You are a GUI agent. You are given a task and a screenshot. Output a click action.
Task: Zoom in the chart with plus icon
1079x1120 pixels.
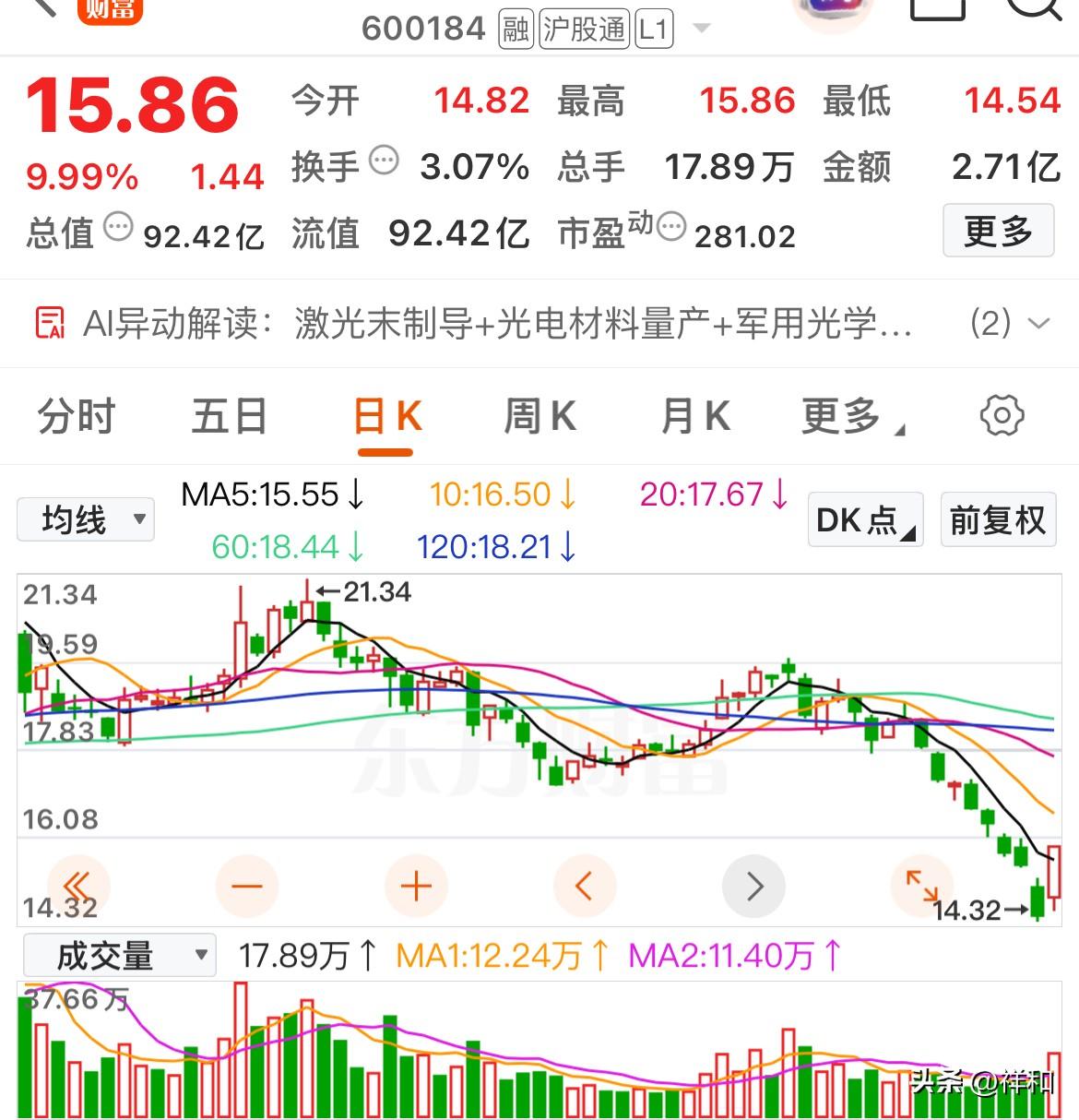coord(416,886)
